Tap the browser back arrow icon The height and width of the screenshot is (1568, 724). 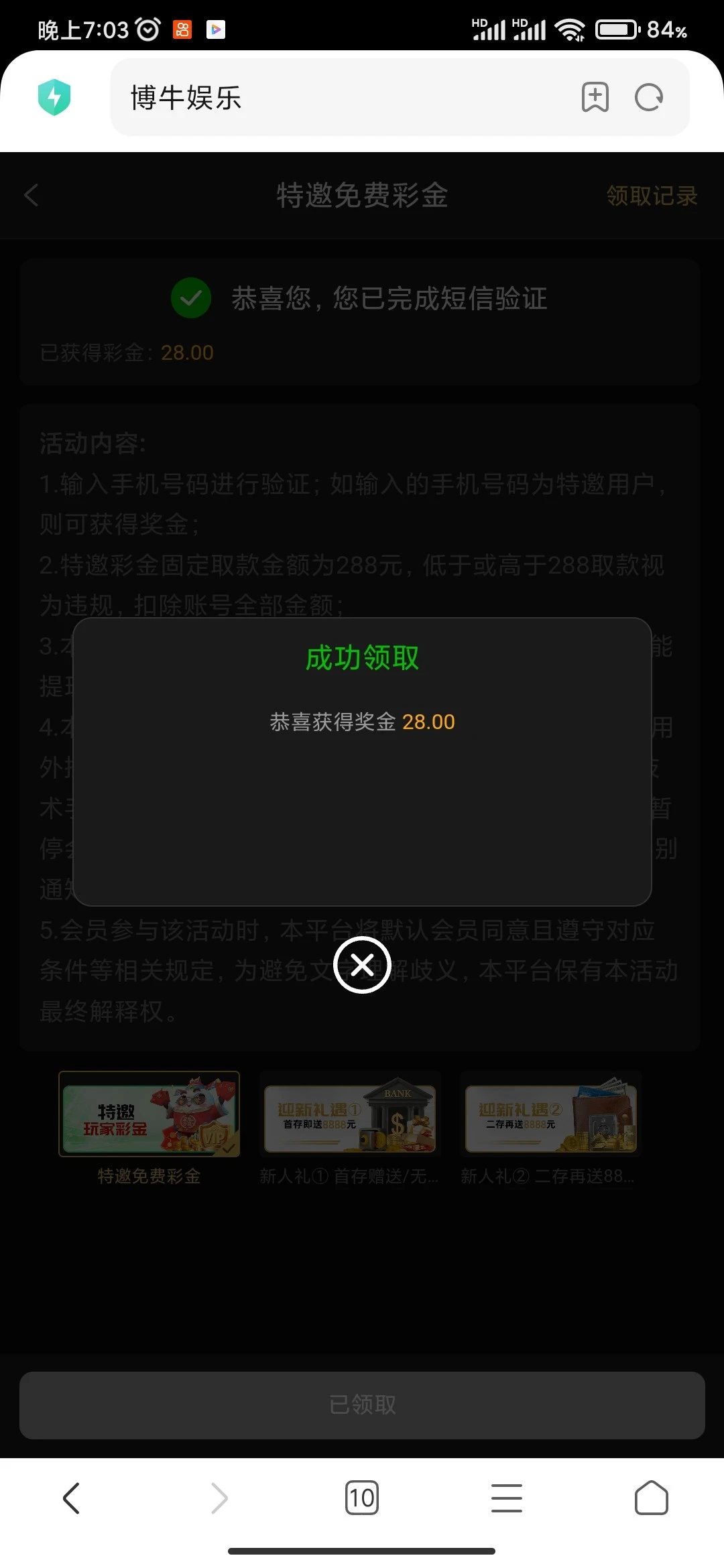click(72, 1498)
